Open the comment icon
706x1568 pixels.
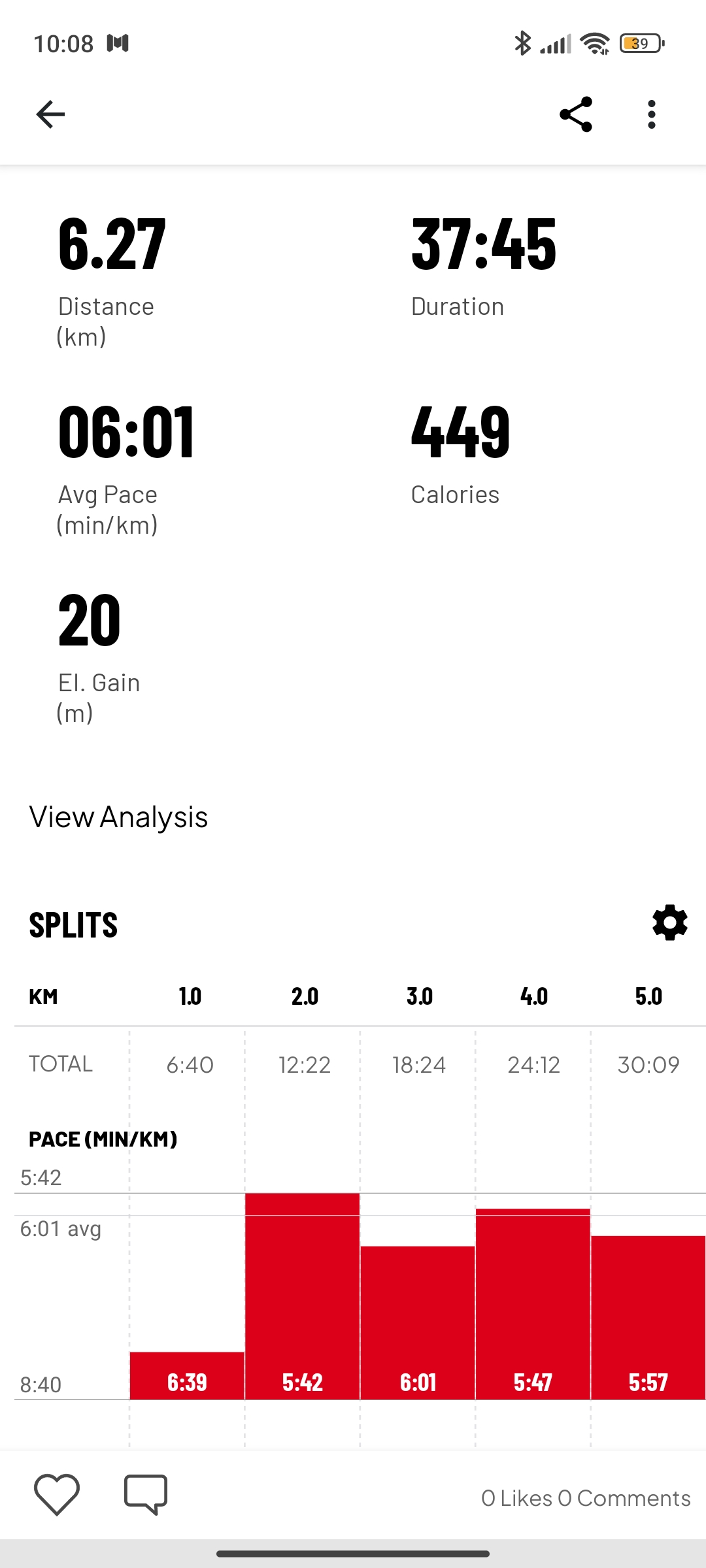click(x=146, y=1494)
